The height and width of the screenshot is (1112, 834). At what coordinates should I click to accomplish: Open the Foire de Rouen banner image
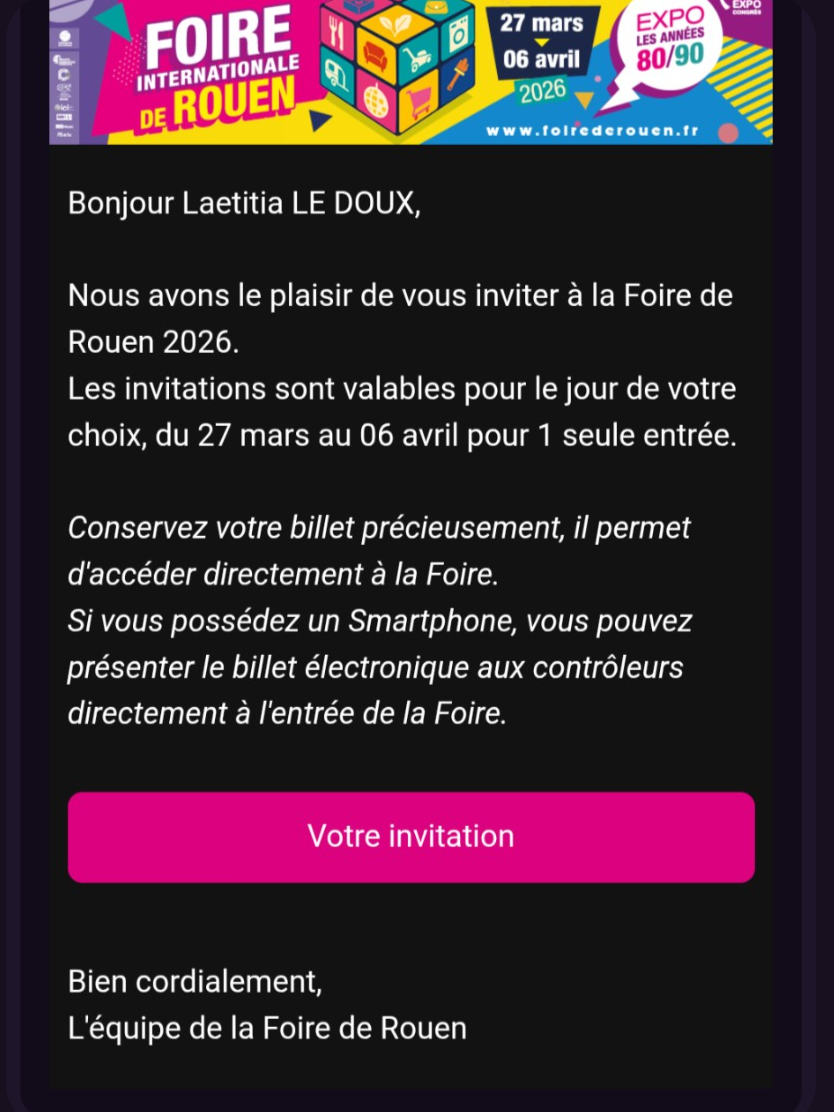(x=411, y=70)
